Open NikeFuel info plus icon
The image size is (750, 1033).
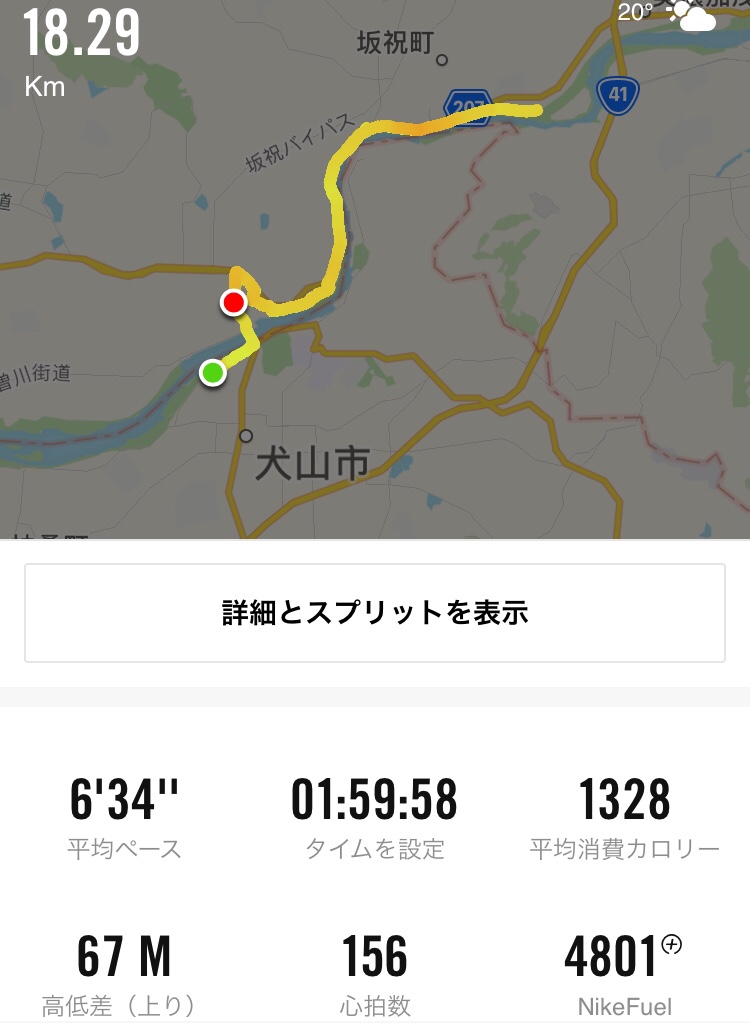(672, 943)
